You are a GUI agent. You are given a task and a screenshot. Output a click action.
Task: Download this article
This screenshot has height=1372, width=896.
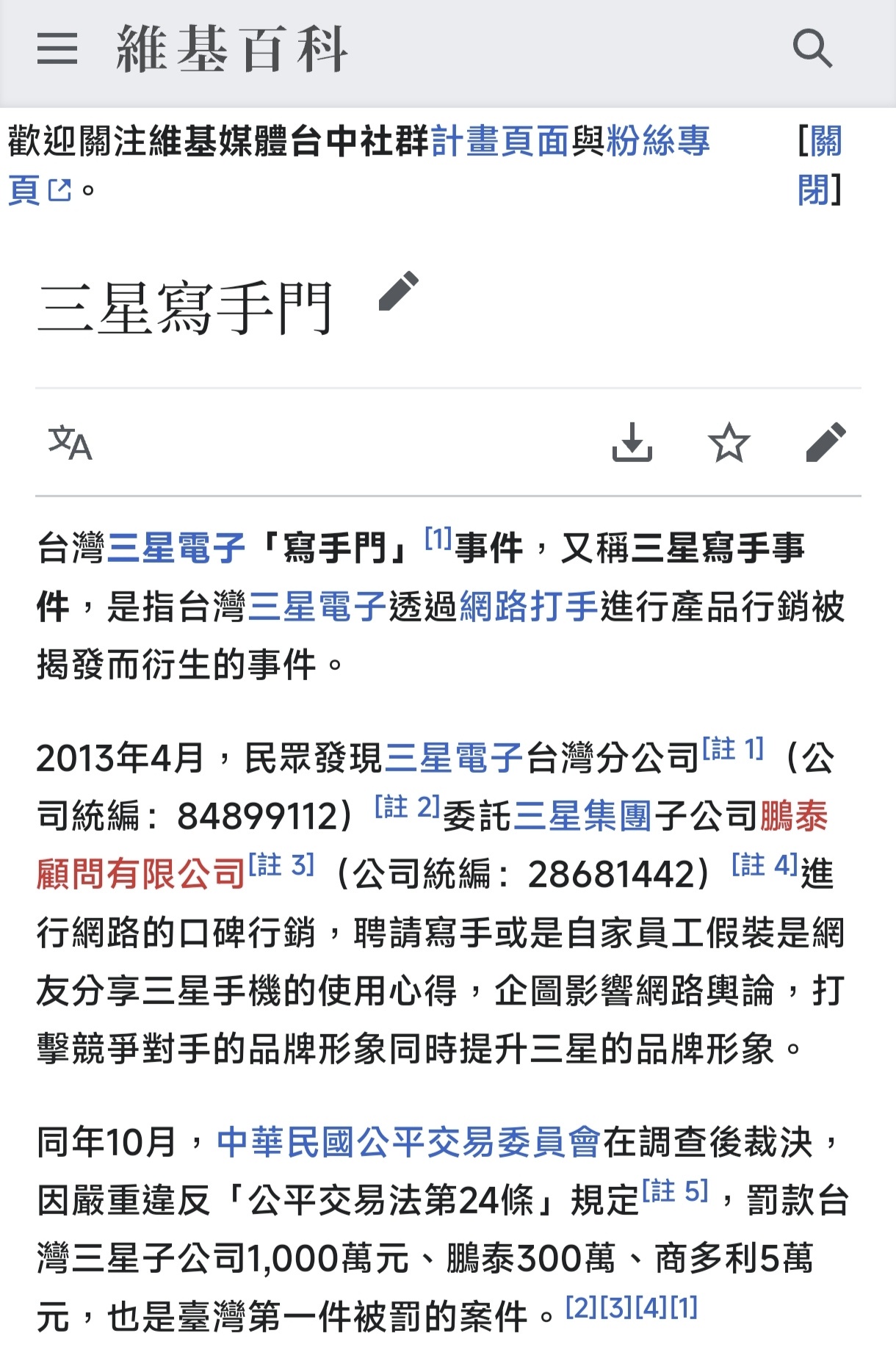pos(632,443)
